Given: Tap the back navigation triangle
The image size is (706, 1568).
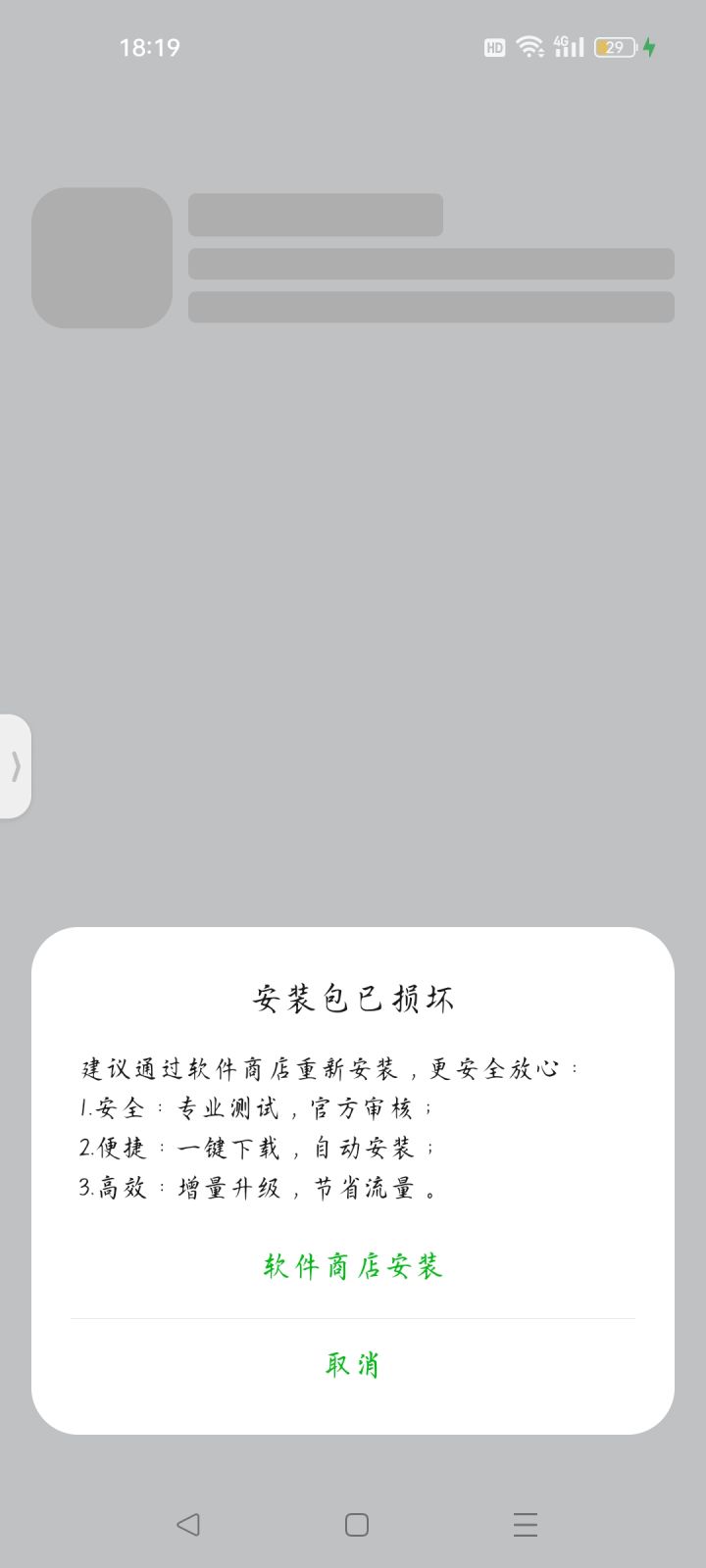Looking at the screenshot, I should 188,1525.
